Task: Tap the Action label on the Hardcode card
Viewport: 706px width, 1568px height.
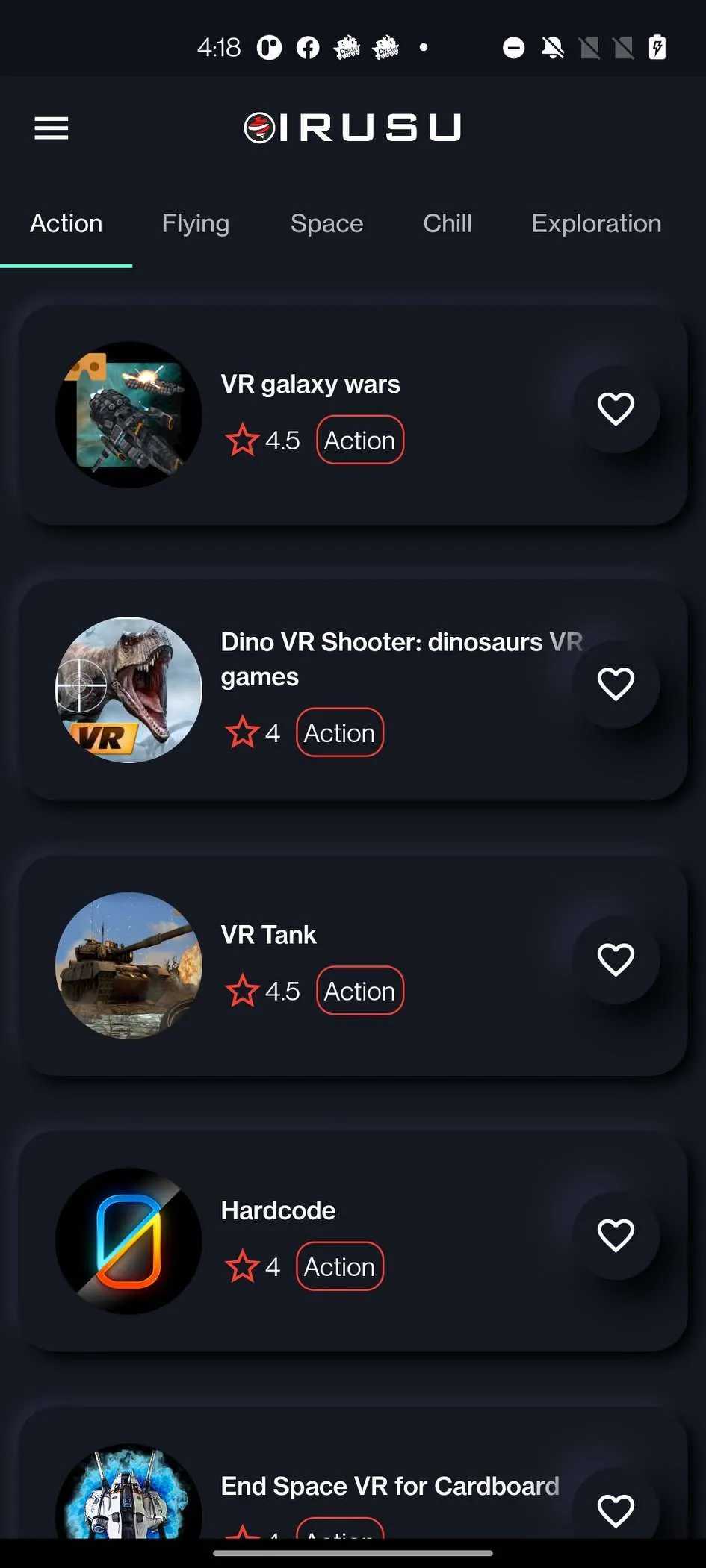Action: coord(339,1266)
